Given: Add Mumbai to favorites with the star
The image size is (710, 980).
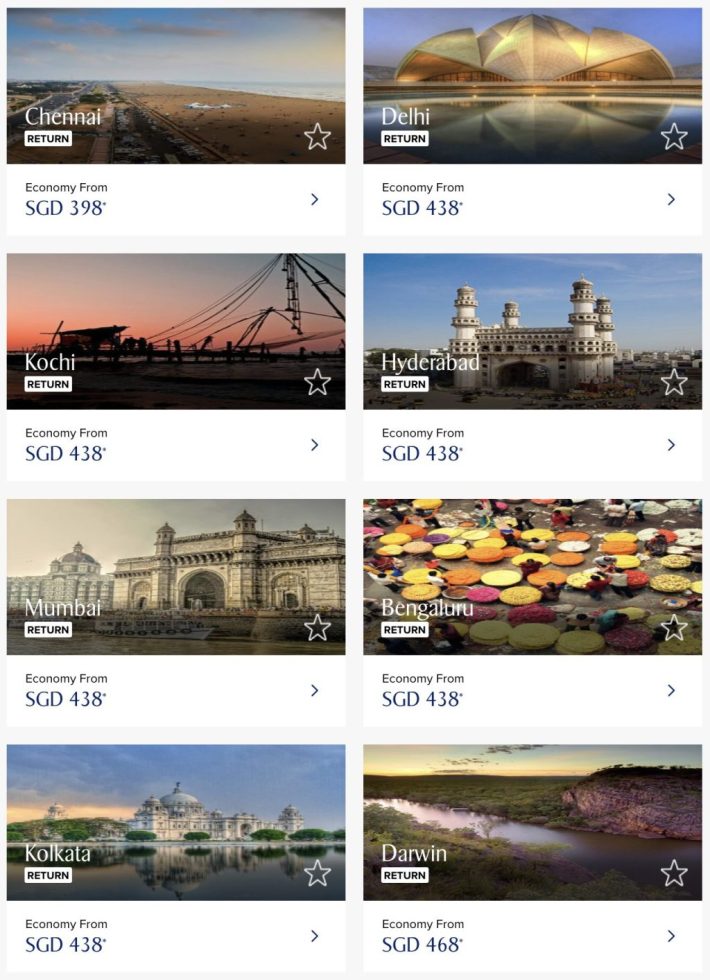Looking at the screenshot, I should [317, 628].
